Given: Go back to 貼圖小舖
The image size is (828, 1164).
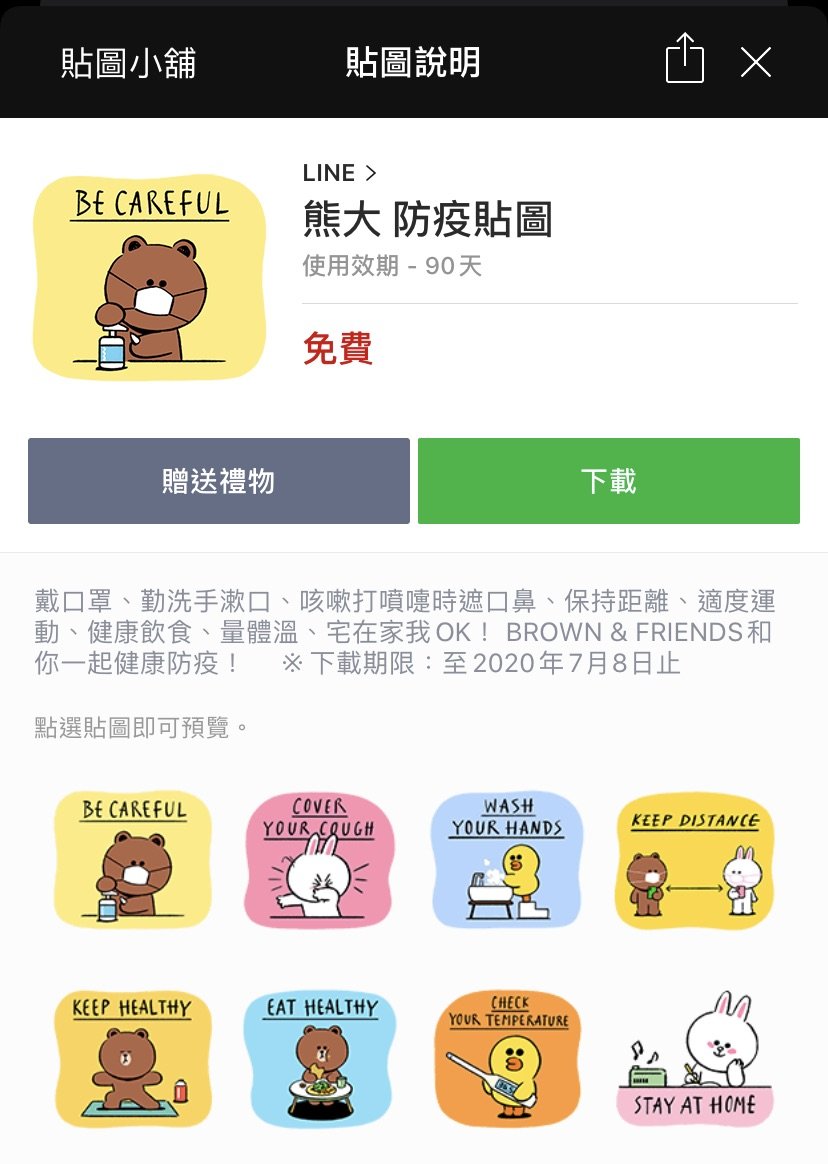Looking at the screenshot, I should 128,63.
